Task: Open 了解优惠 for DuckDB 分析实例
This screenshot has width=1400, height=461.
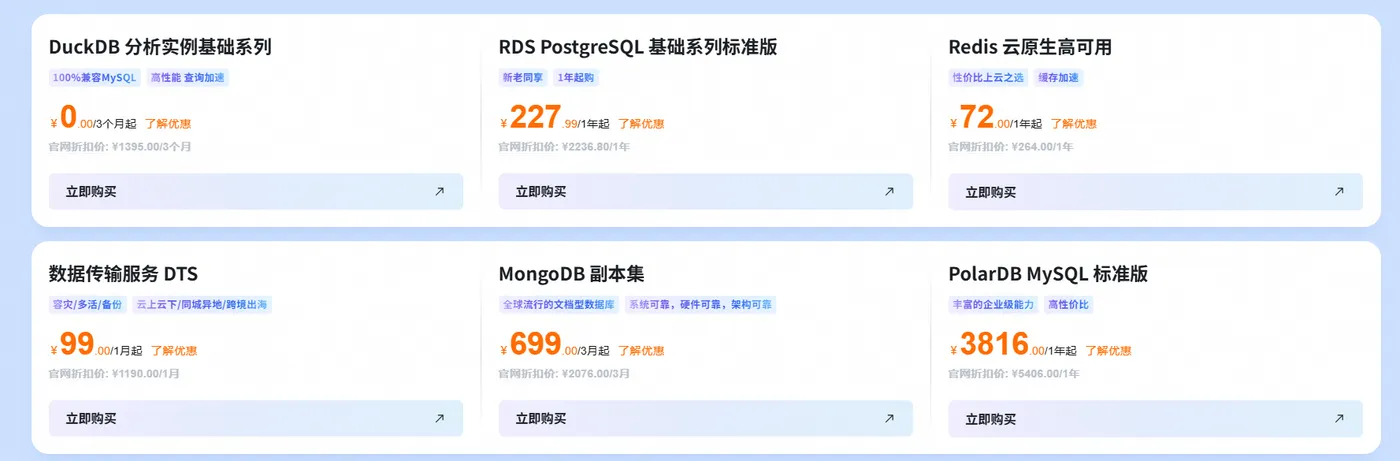Action: click(168, 124)
